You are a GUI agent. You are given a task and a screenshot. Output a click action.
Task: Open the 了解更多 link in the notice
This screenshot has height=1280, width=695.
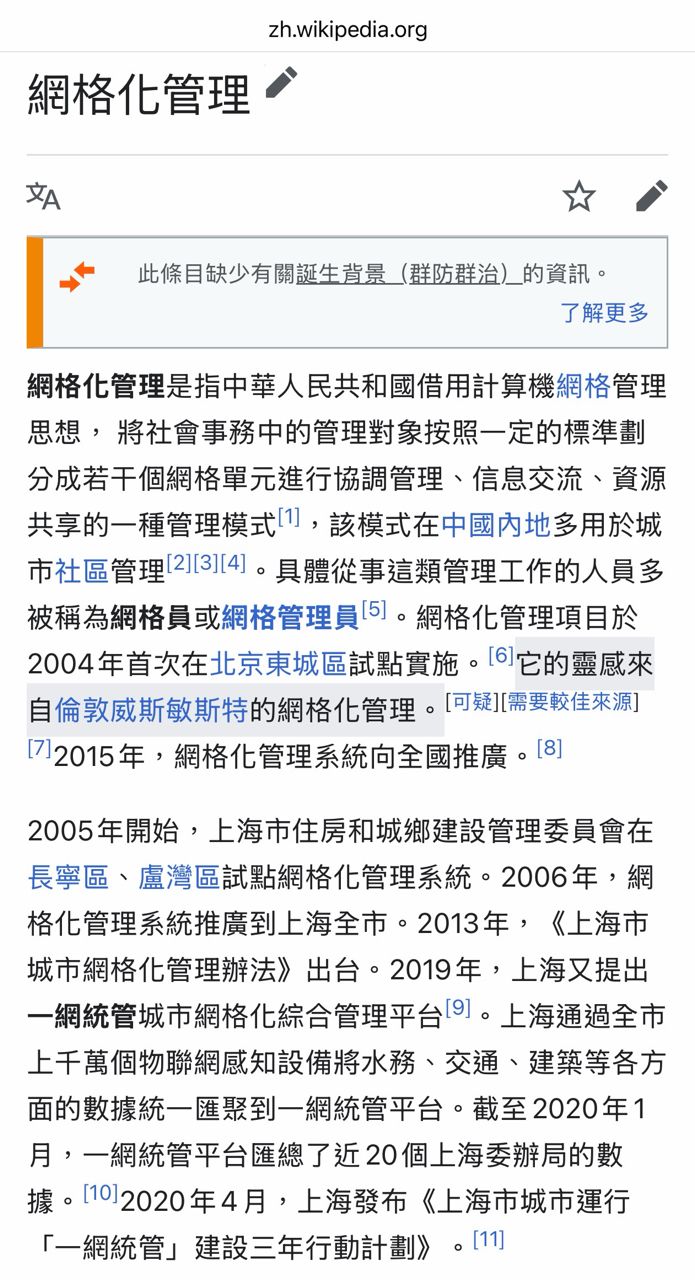(604, 312)
